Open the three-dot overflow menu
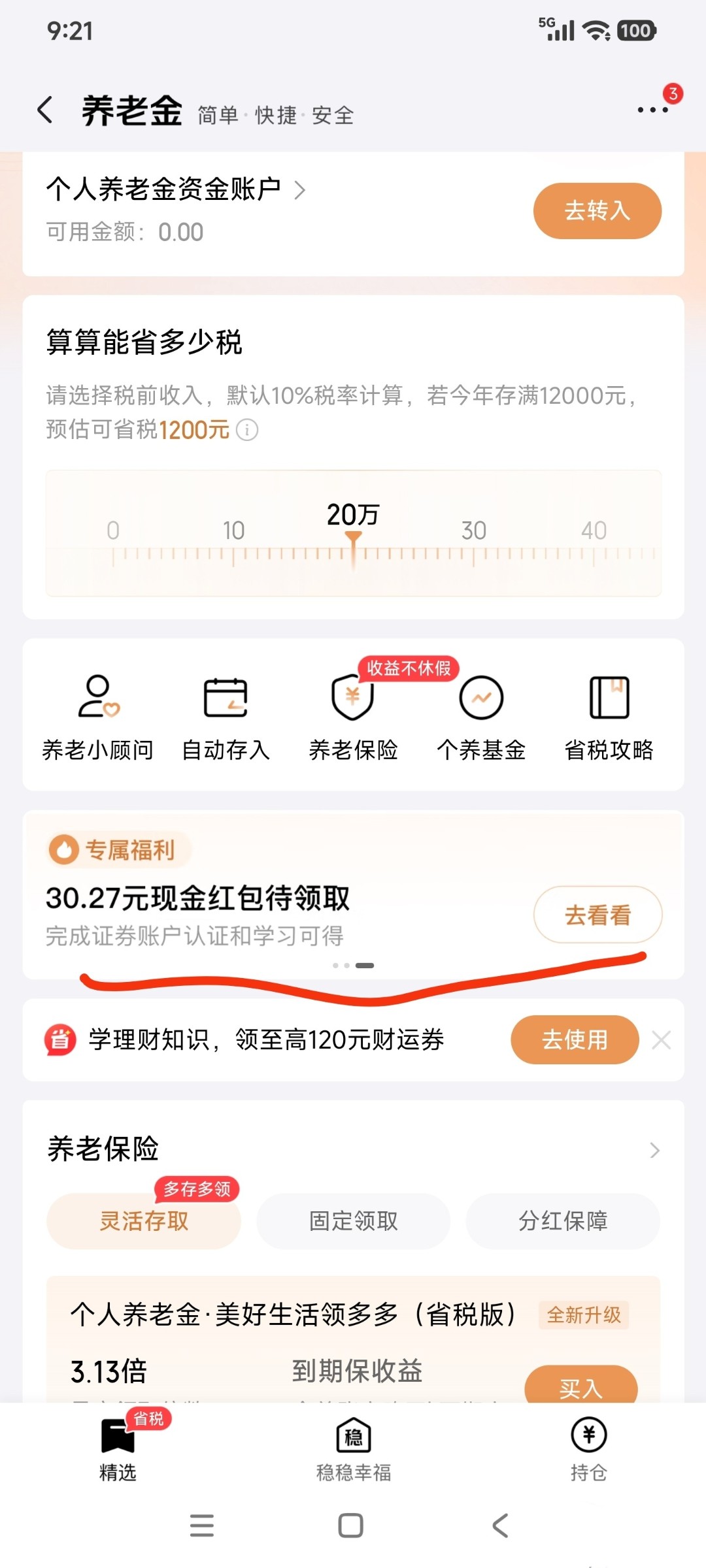This screenshot has height=1568, width=706. tap(652, 110)
